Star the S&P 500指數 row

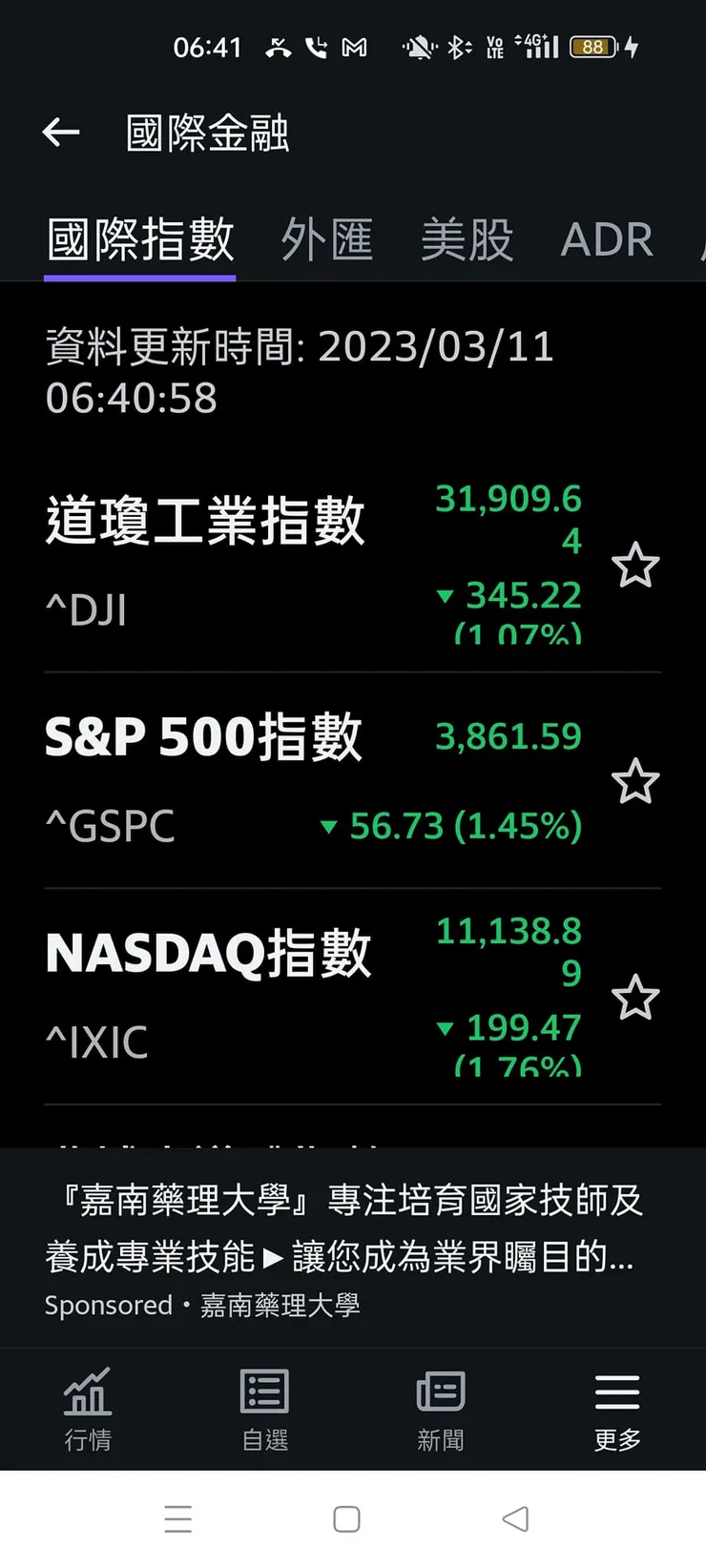[x=634, y=782]
